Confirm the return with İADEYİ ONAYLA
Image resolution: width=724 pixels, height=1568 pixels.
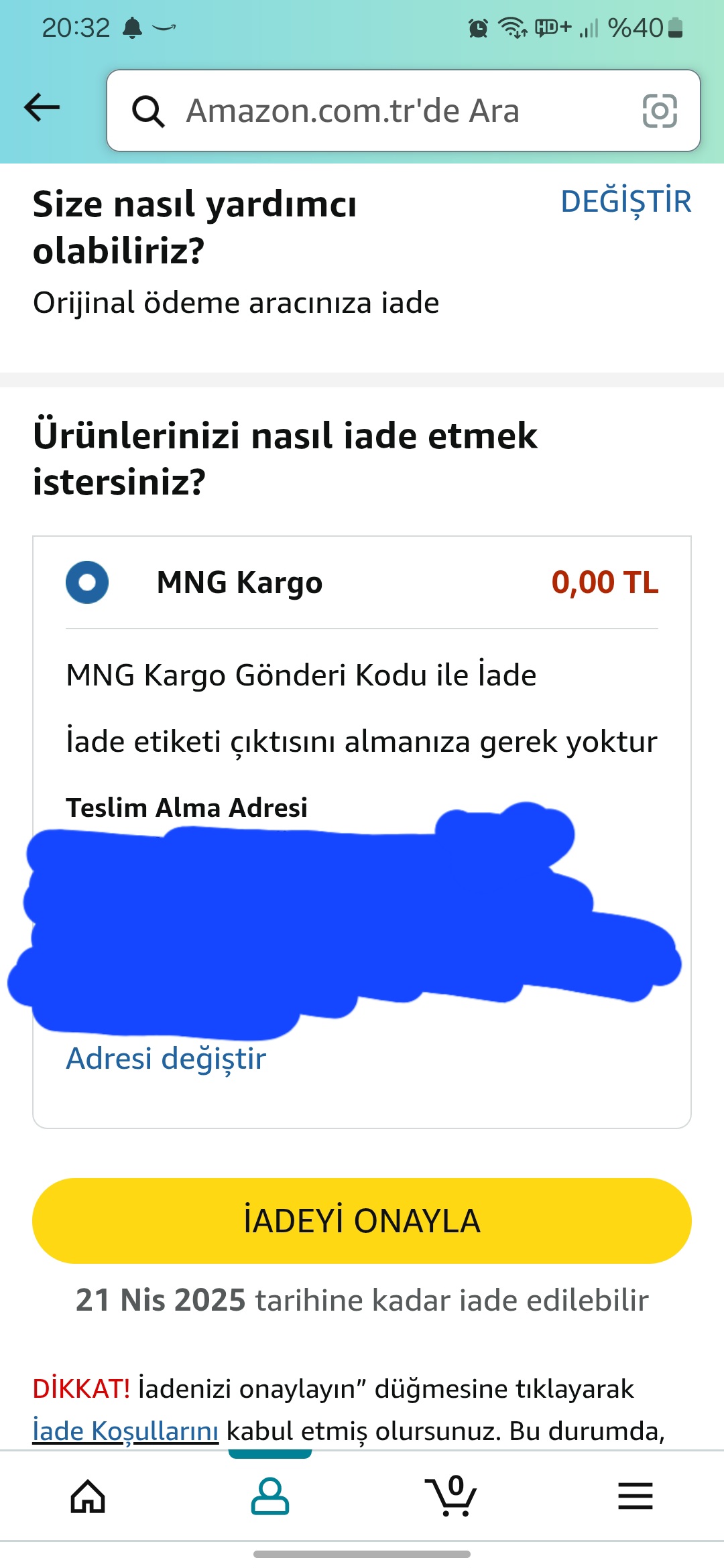362,1221
